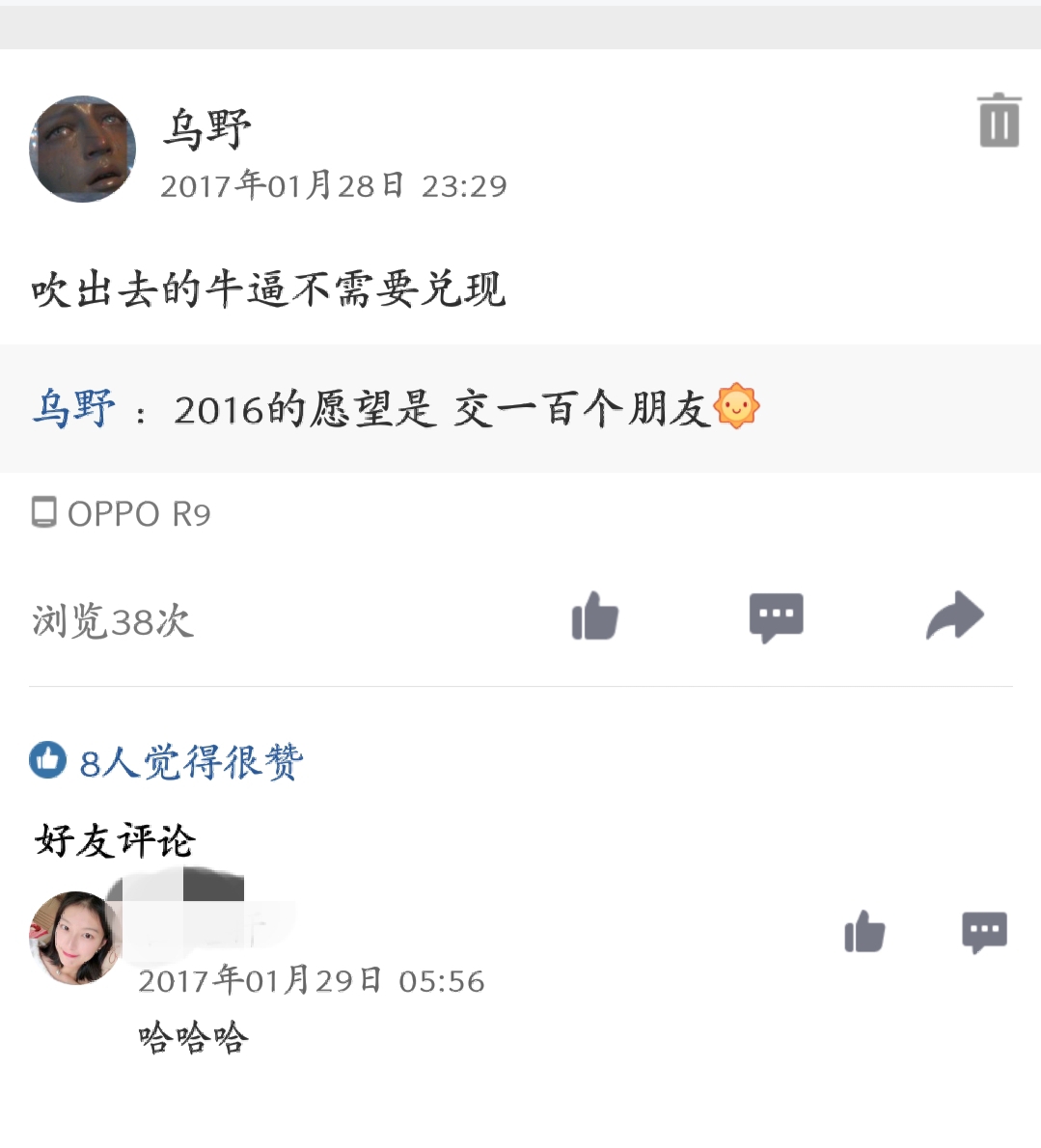Viewport: 1041px width, 1148px height.
Task: View the 8人觉得很赞 likers list
Action: pos(168,762)
